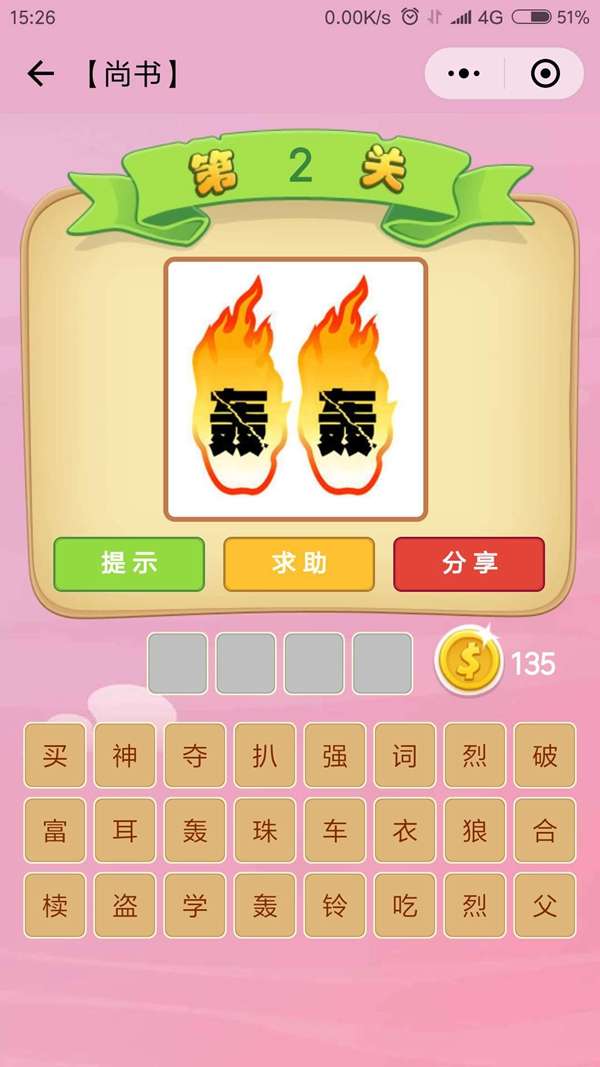The image size is (600, 1067).
Task: Choose the 强 character tile
Action: click(x=335, y=755)
